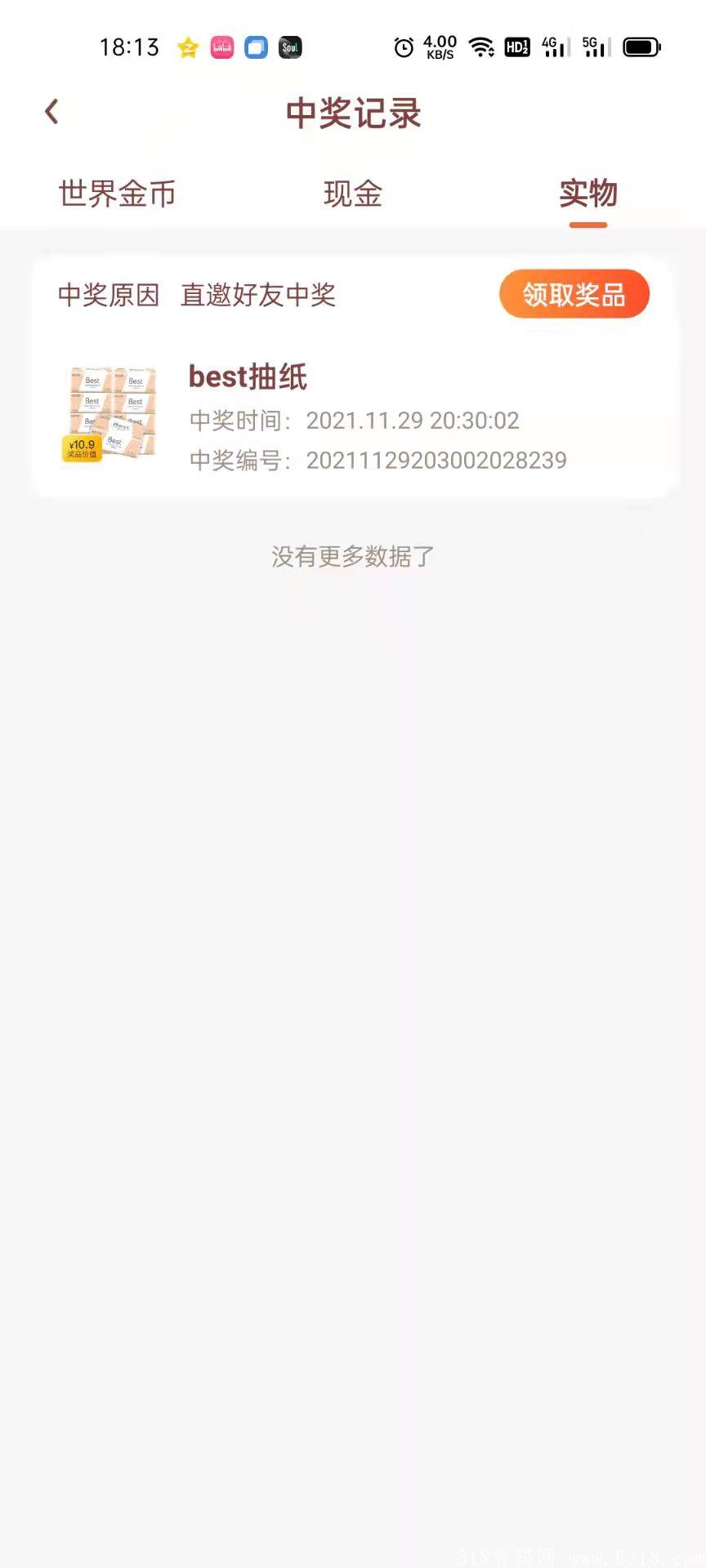Tap the HD2 VoLTE status icon
Image resolution: width=706 pixels, height=1568 pixels.
click(x=517, y=48)
